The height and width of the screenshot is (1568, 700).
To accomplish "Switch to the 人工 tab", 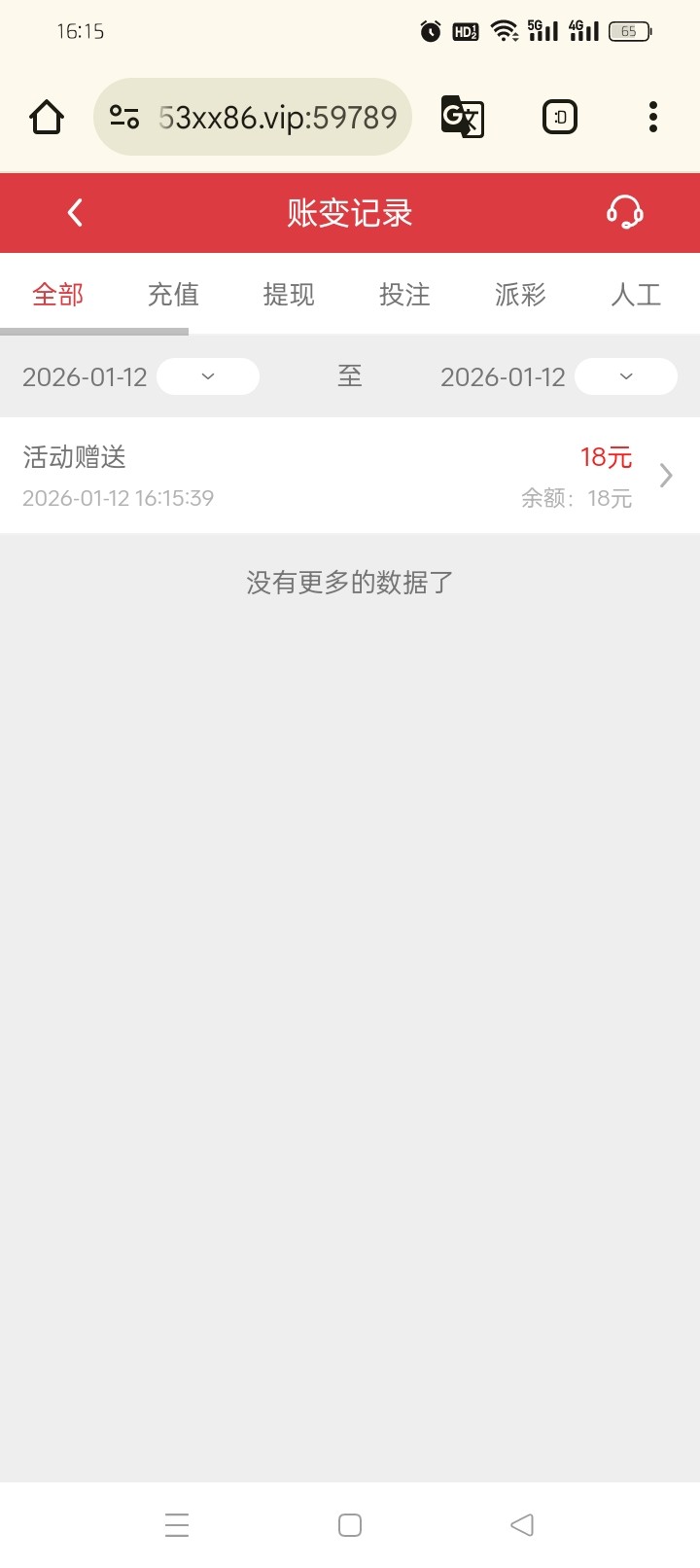I will (636, 294).
